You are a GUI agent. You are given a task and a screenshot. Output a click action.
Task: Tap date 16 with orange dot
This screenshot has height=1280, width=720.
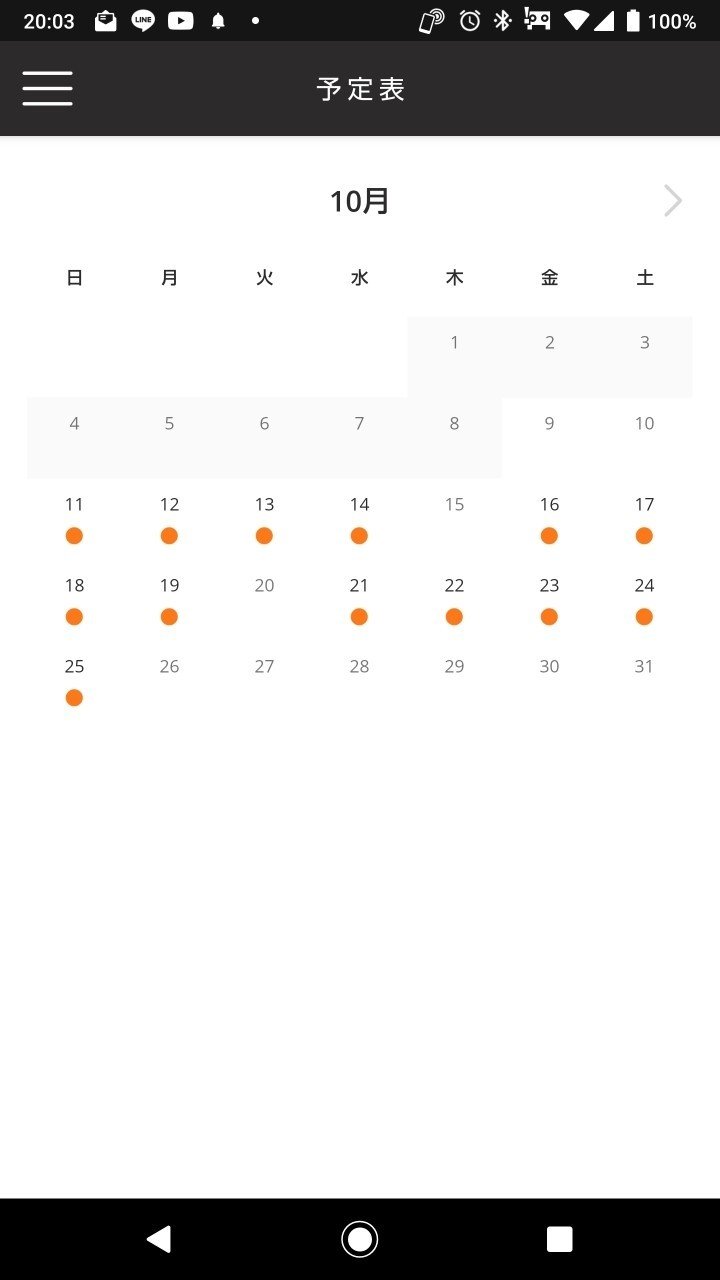pos(549,518)
